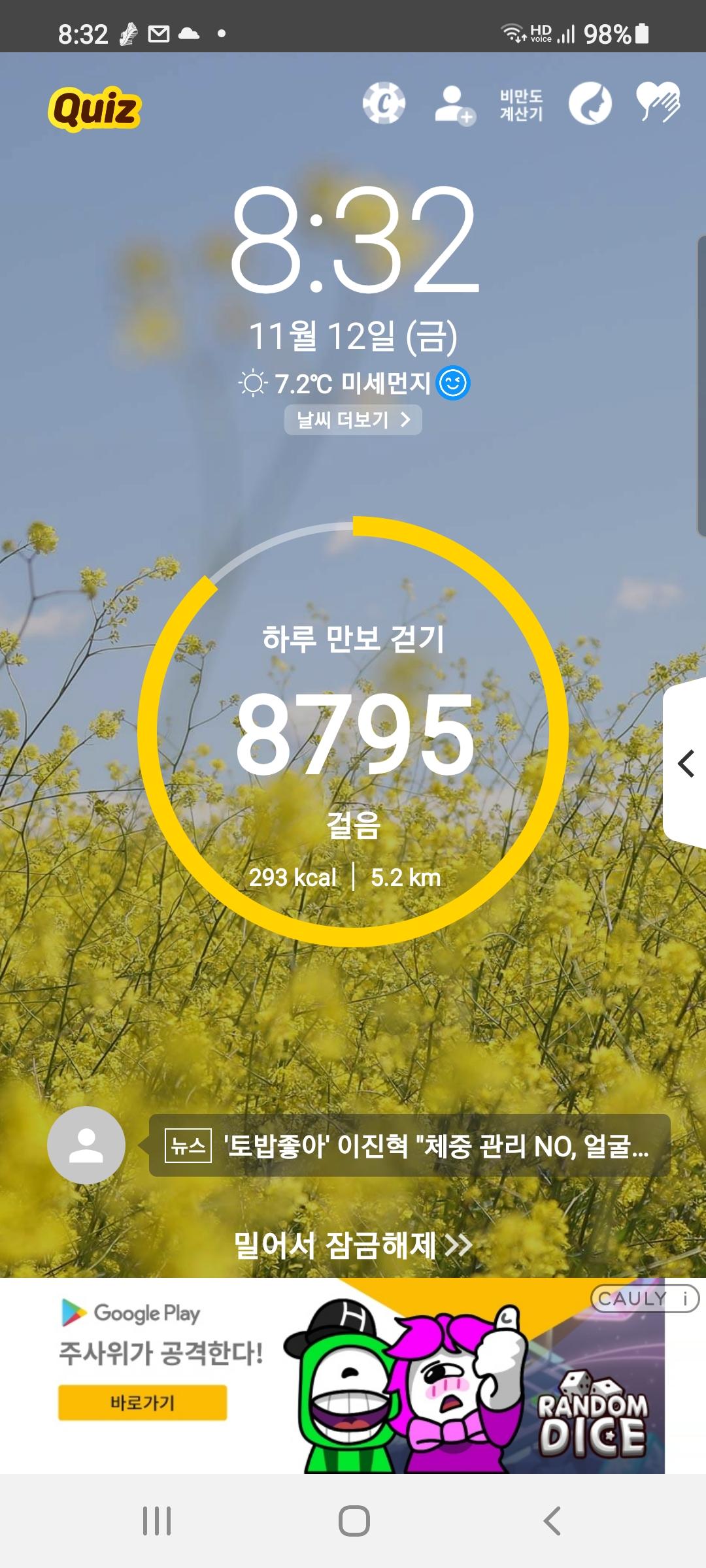Tap 날씨 더보기 for more weather
The image size is (706, 1568).
353,419
